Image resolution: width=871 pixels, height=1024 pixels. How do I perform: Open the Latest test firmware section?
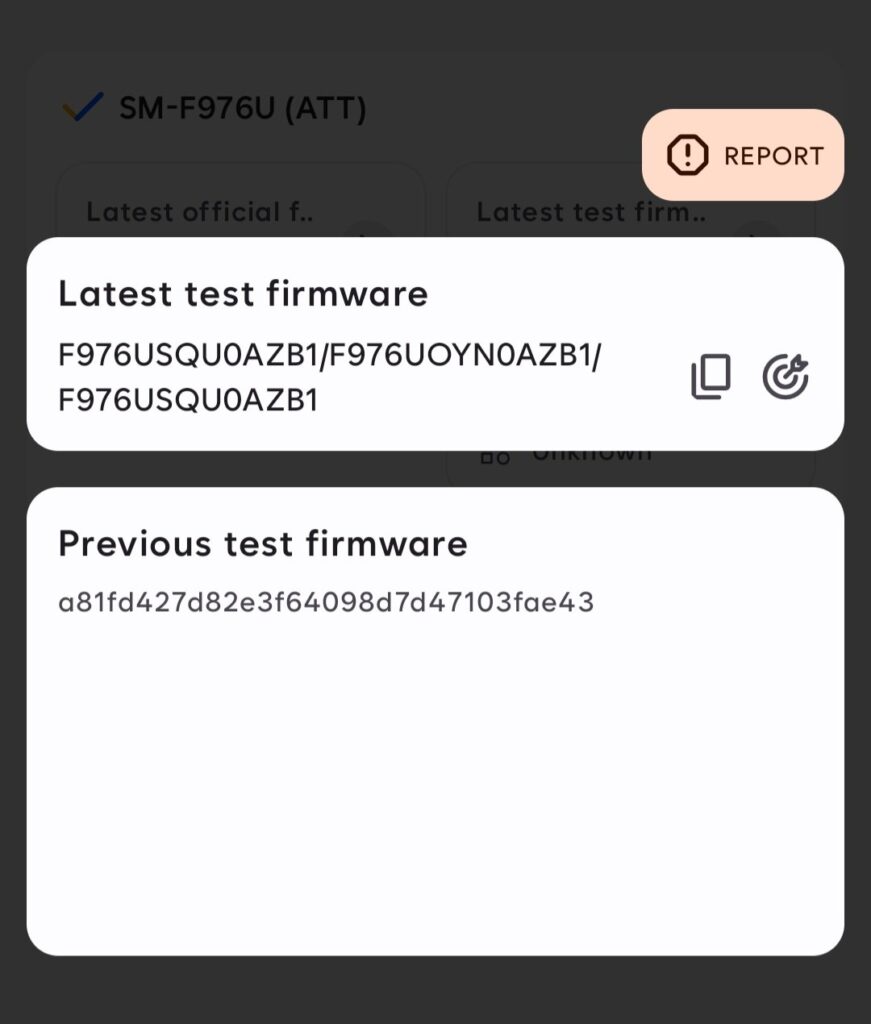tap(590, 213)
